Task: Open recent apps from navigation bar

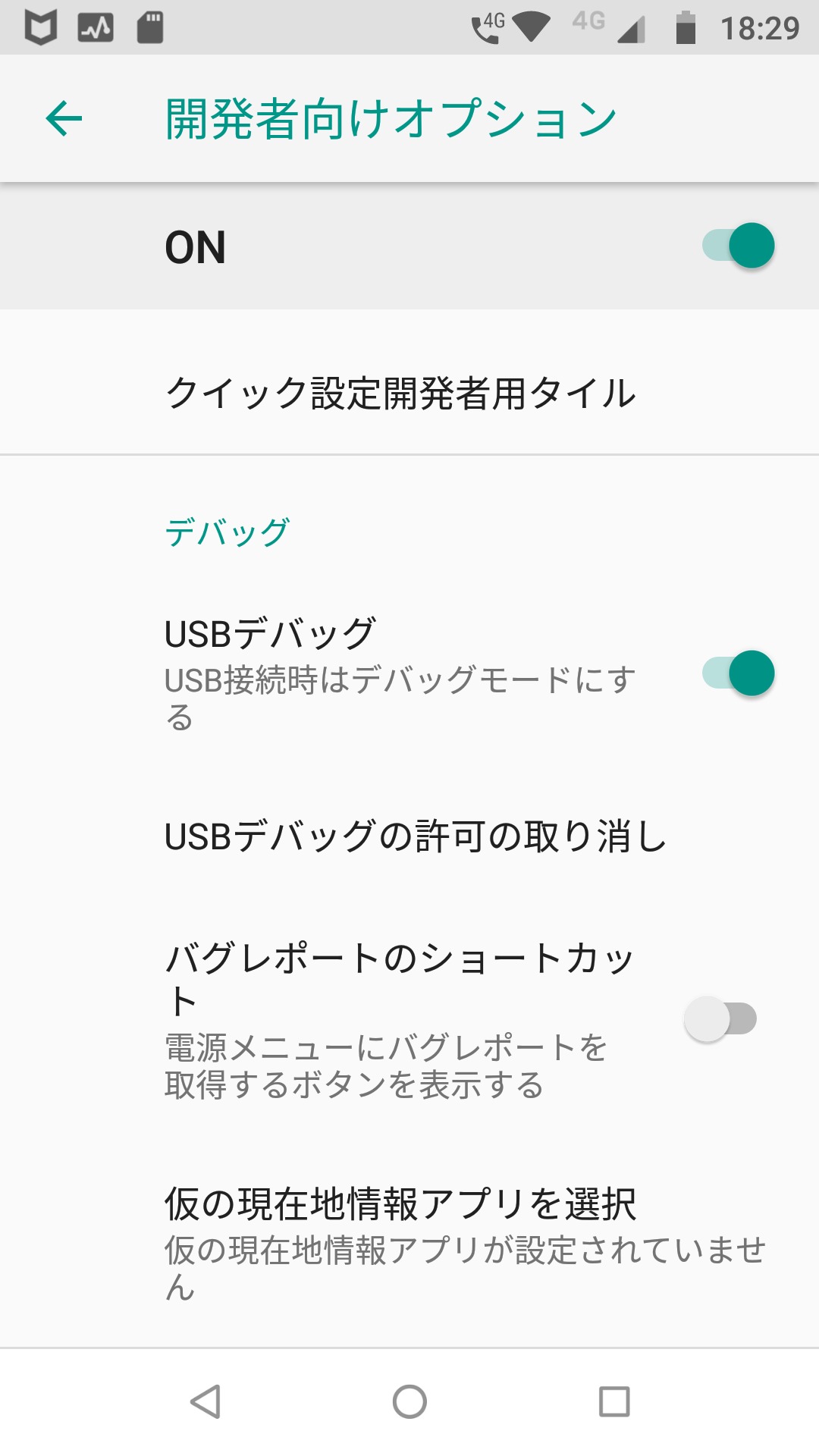Action: click(x=614, y=1401)
